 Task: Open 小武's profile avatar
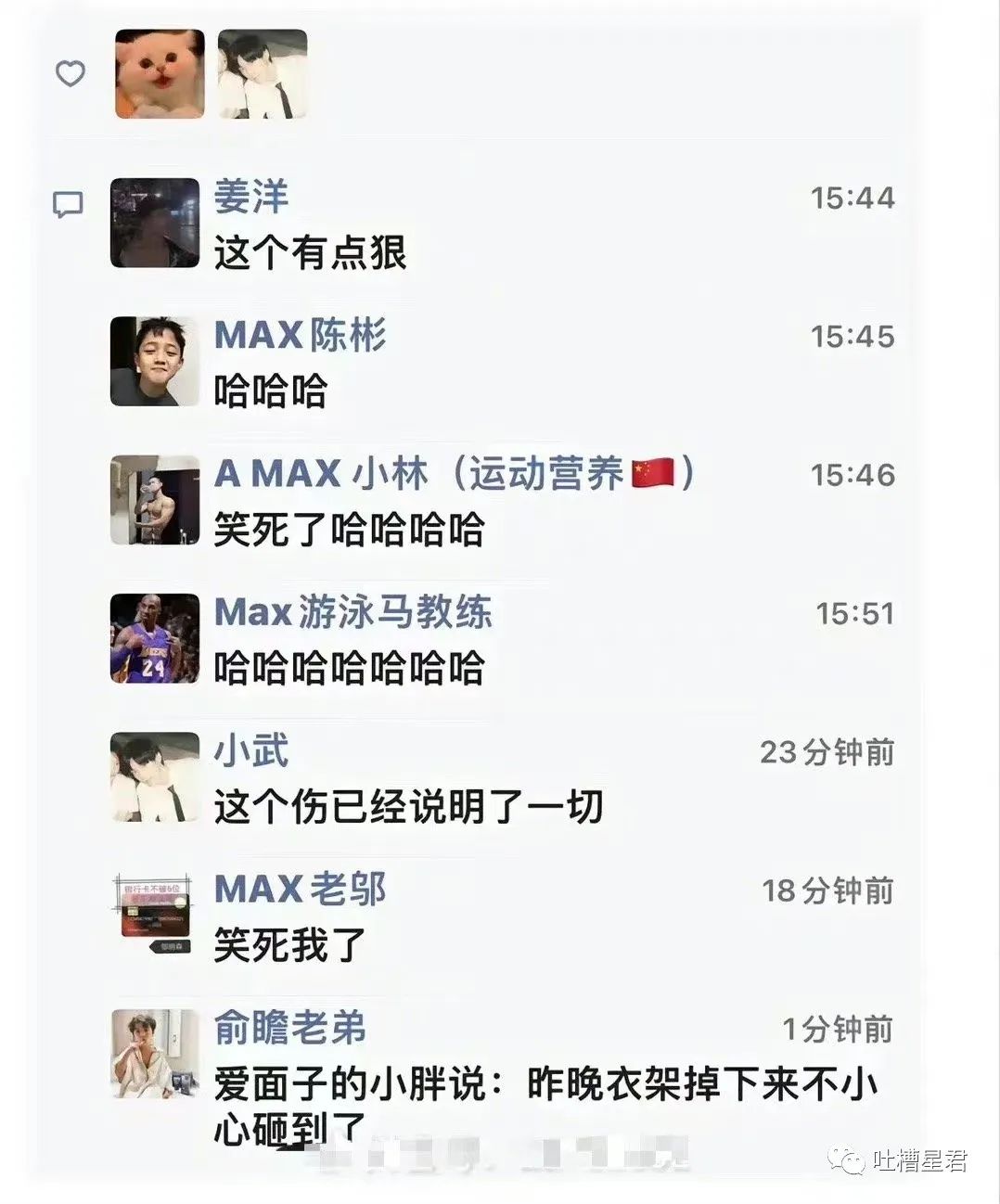[x=153, y=777]
